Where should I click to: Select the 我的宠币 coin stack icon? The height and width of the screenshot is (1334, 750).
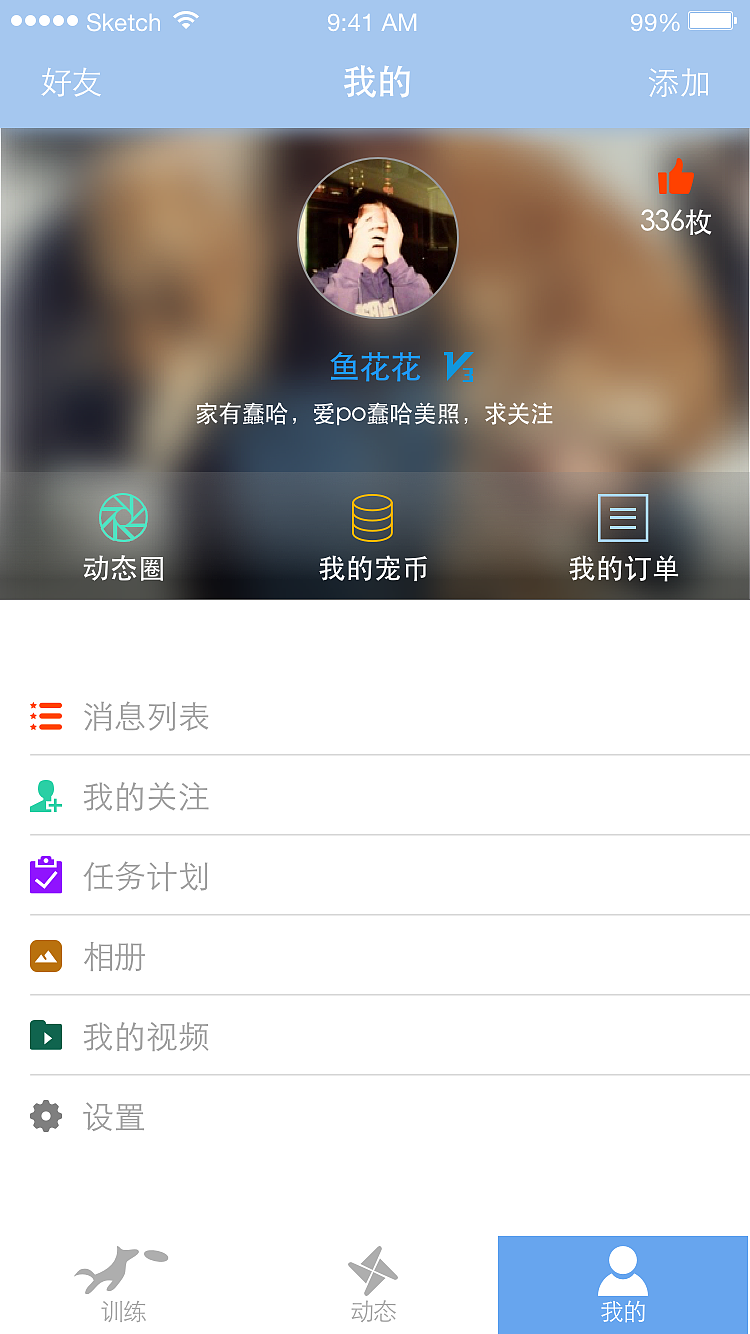click(372, 517)
